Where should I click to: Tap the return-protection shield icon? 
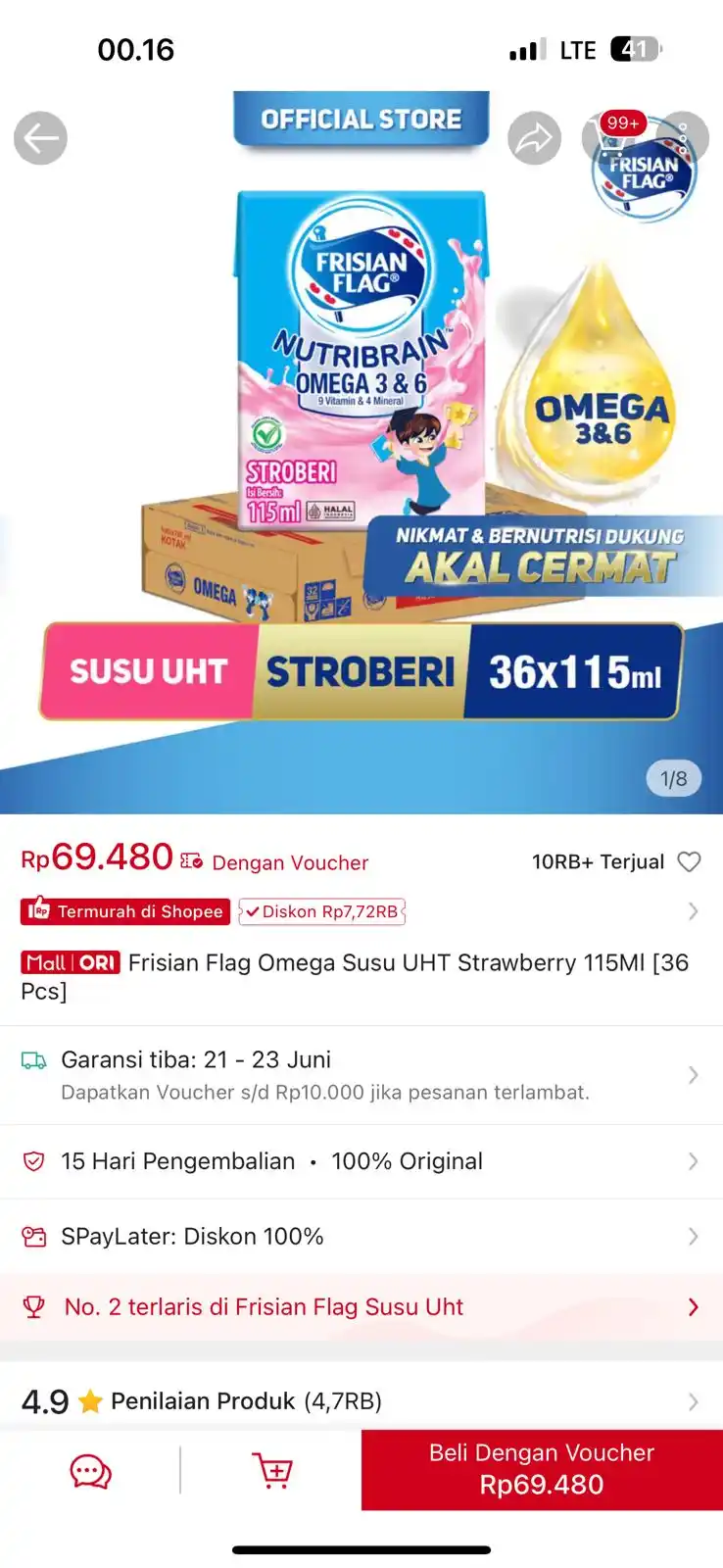(x=33, y=1160)
